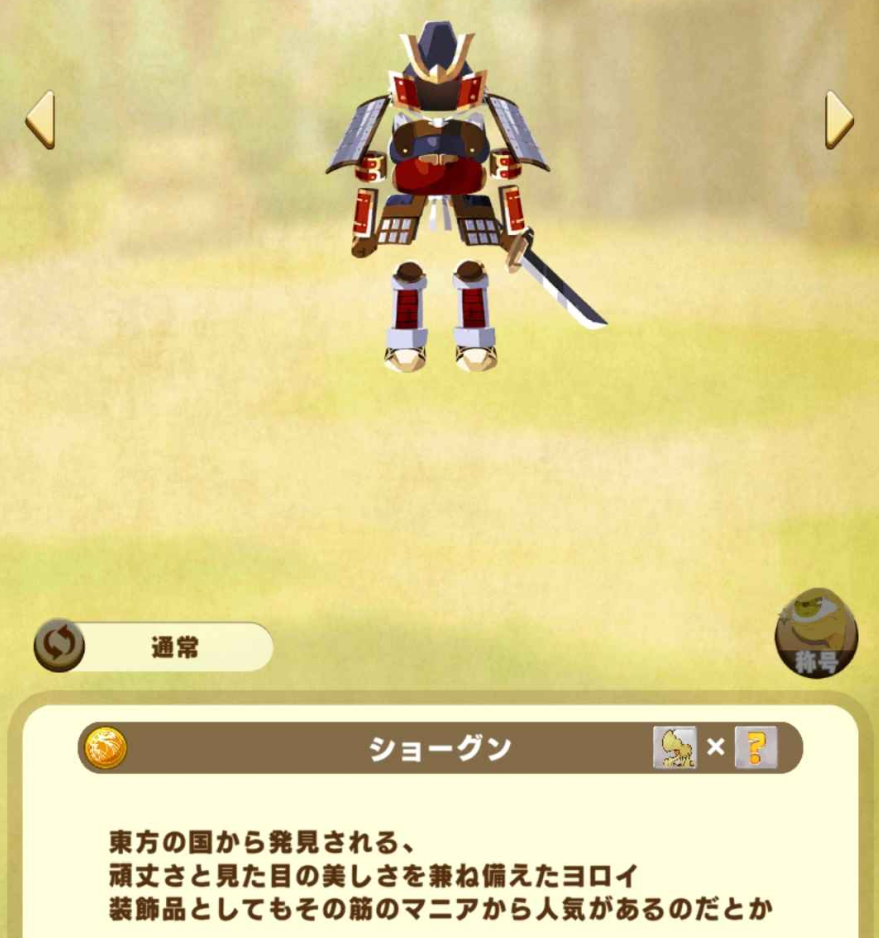879x938 pixels.
Task: Open the 称号 title button
Action: pos(816,633)
